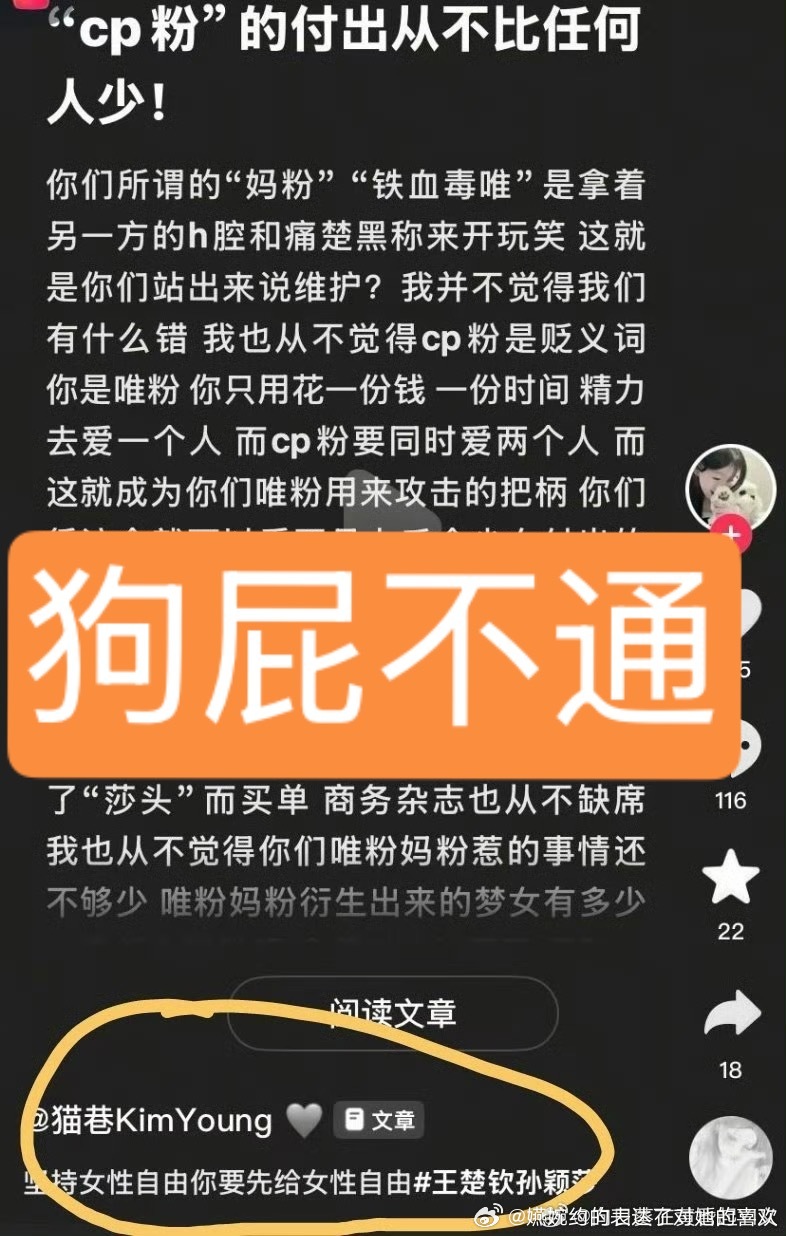
Task: Select the username @猫巷KimYoung
Action: (x=150, y=1121)
